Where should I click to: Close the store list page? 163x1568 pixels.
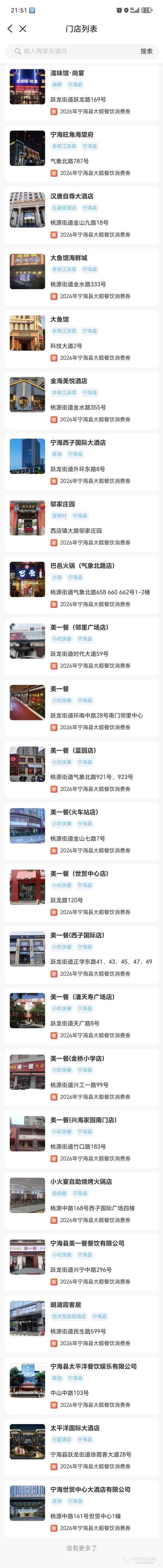23,29
